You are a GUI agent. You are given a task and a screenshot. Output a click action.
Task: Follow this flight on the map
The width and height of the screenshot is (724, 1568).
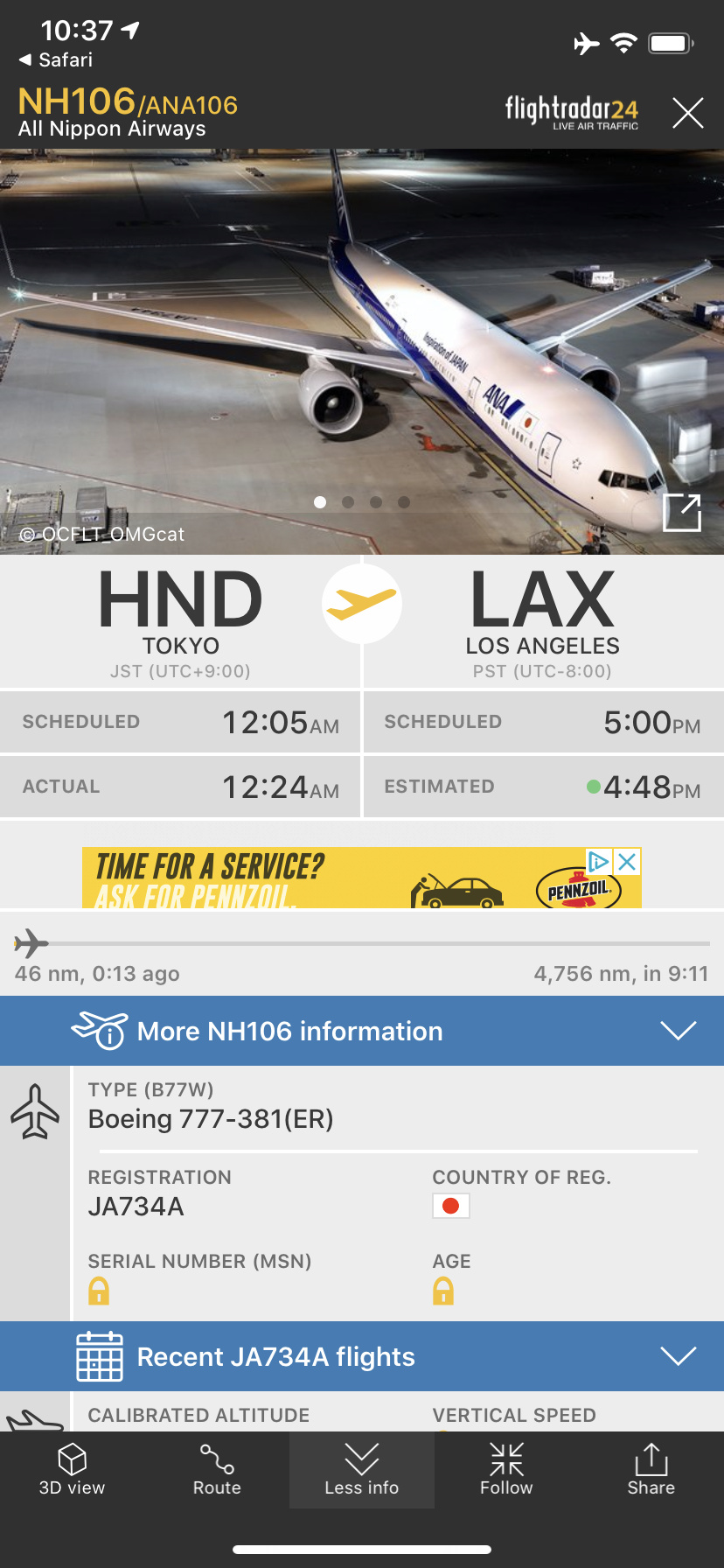pos(506,1470)
